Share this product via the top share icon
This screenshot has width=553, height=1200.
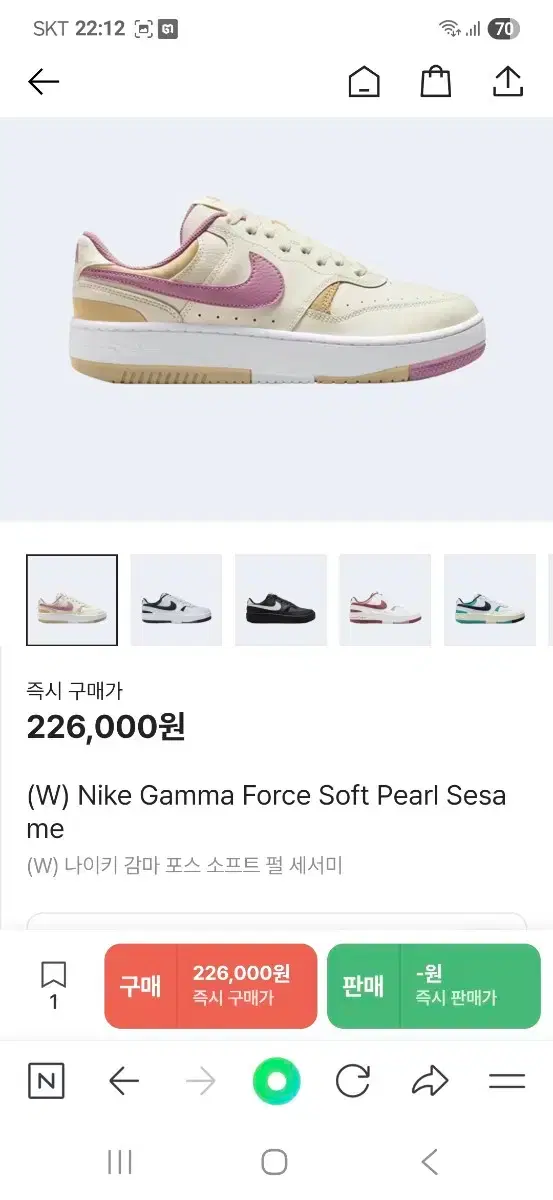508,82
